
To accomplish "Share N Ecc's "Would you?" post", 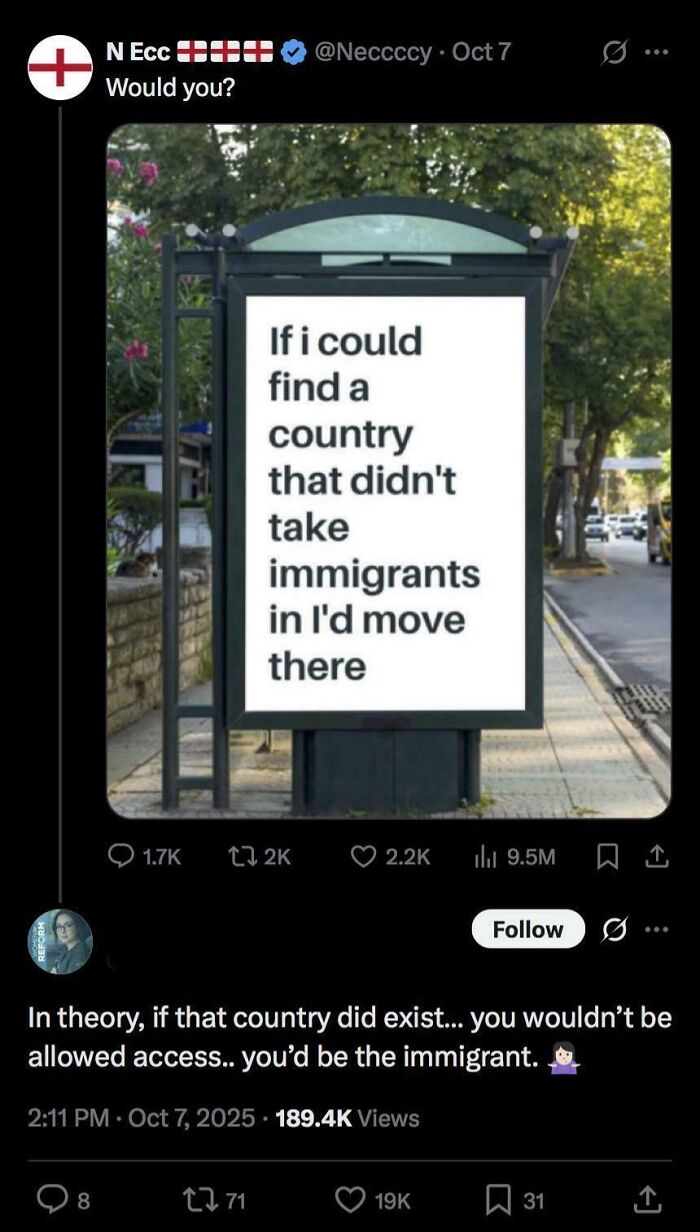I will point(657,856).
